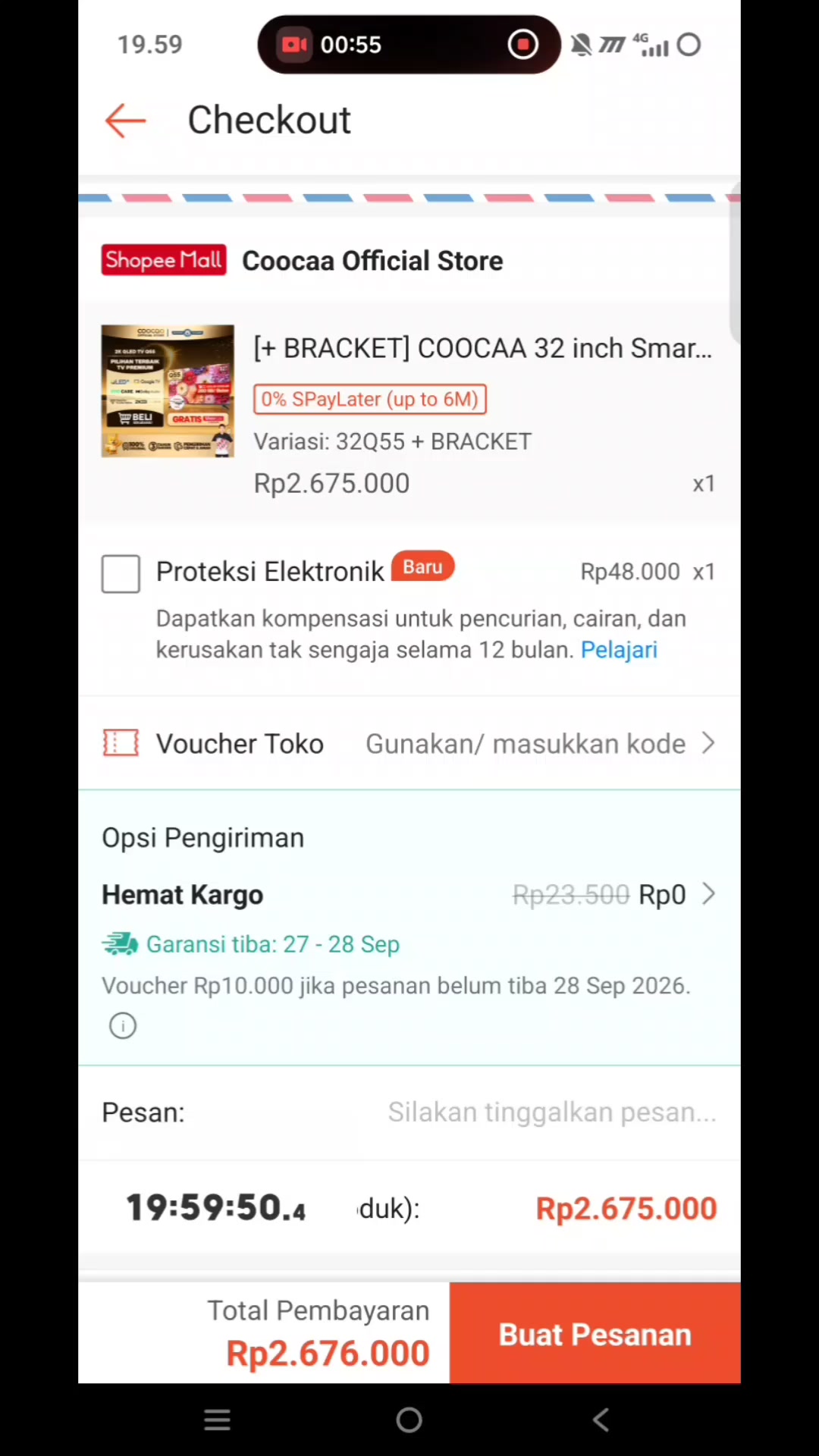Viewport: 819px width, 1456px height.
Task: Change the Hemat Kargo shipping option
Action: 409,895
